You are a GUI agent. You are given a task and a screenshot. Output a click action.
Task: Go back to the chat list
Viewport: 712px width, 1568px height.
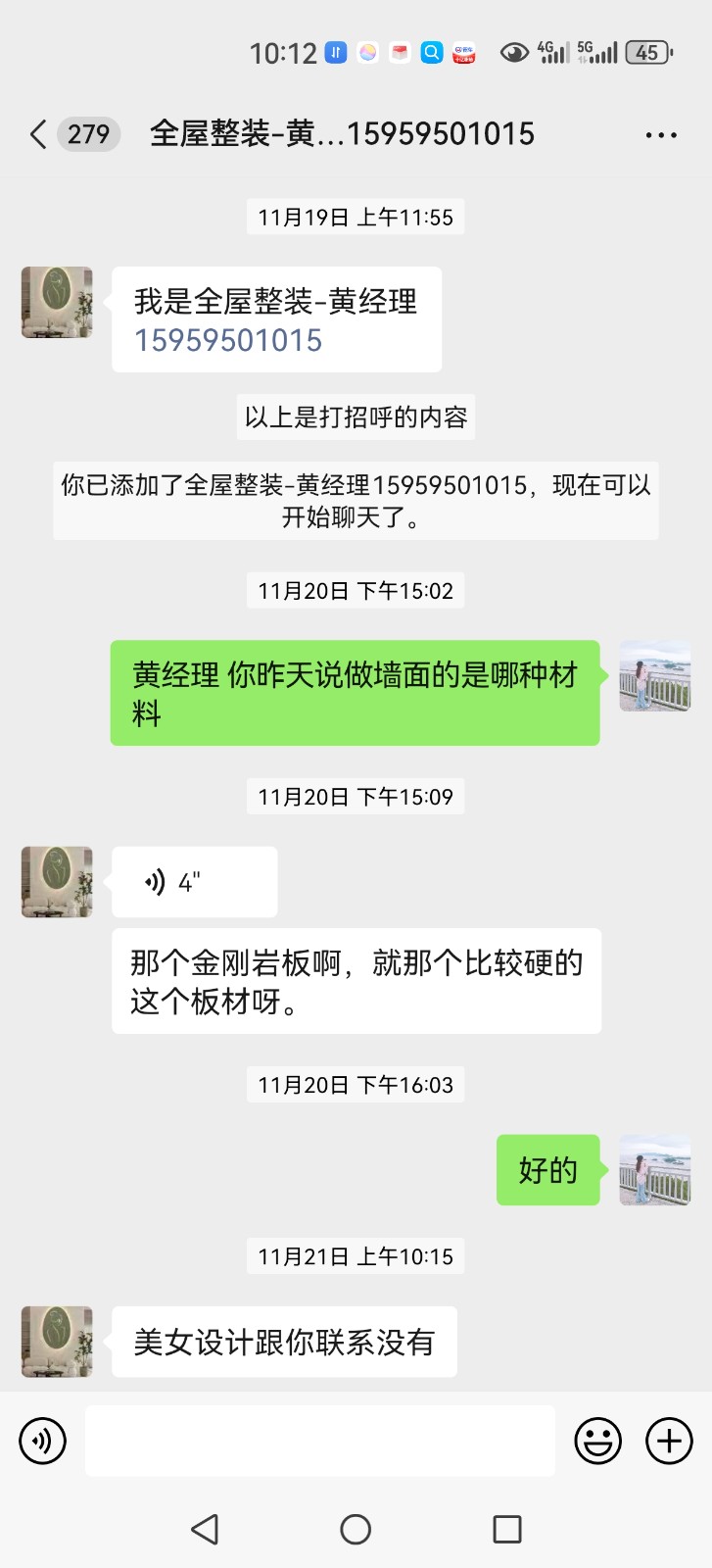tap(39, 134)
